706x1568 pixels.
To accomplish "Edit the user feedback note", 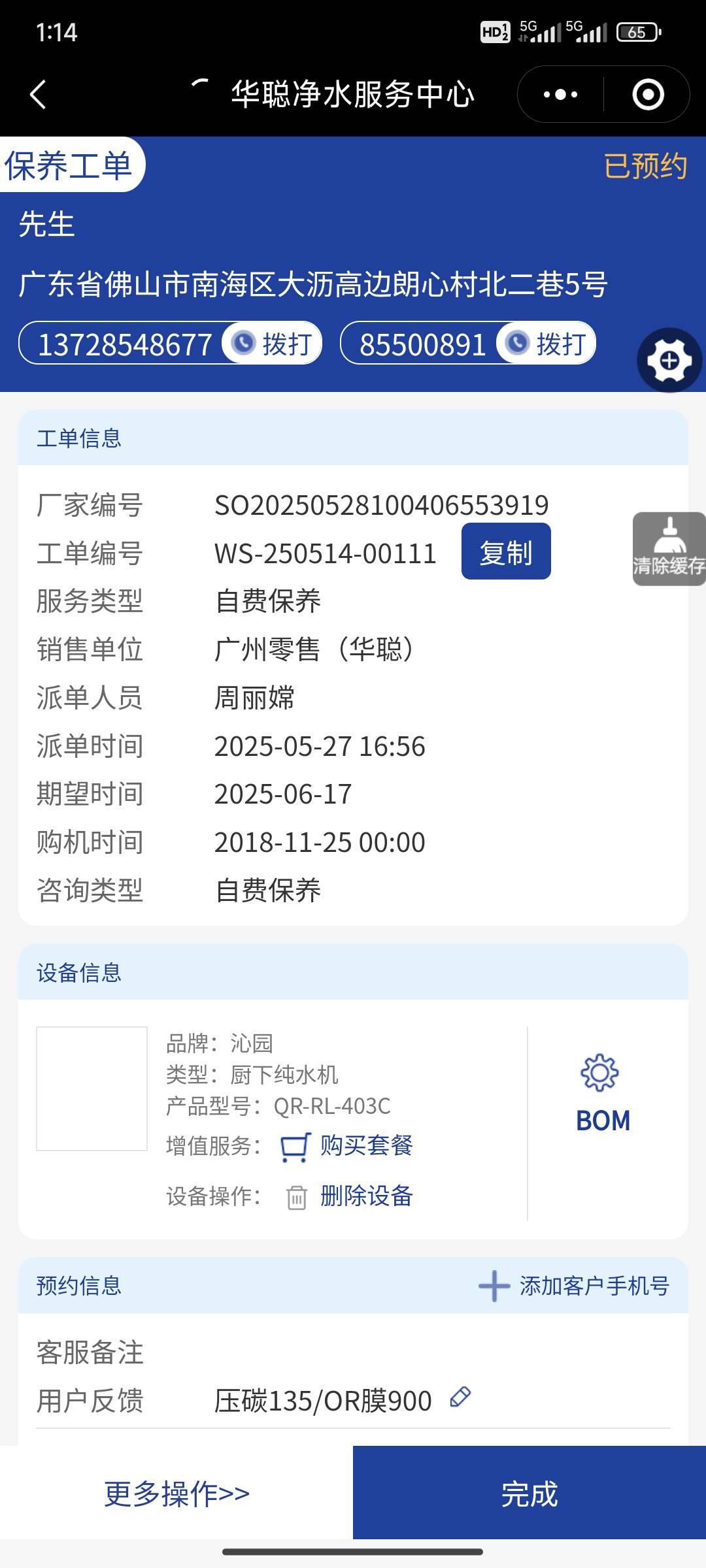I will [460, 1397].
